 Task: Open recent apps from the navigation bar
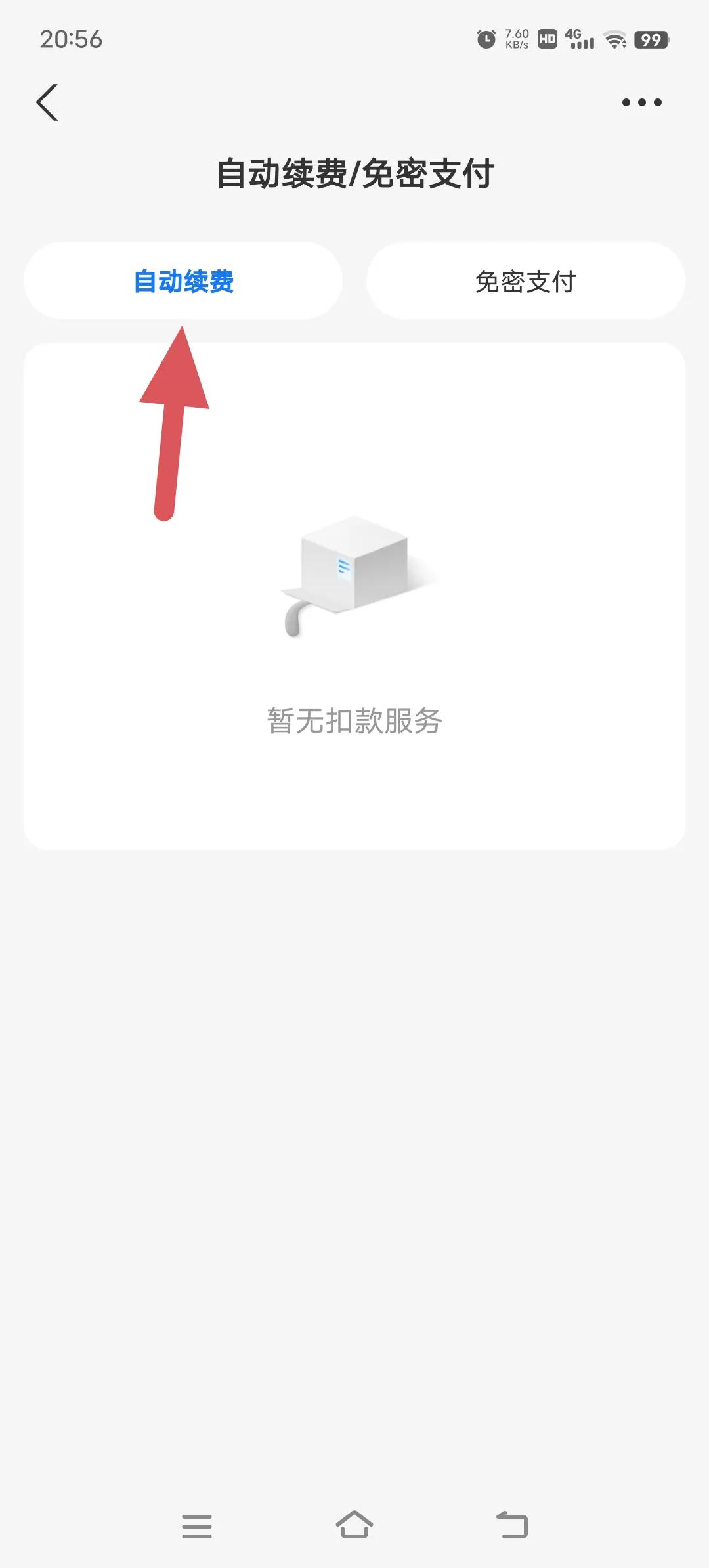tap(197, 1526)
